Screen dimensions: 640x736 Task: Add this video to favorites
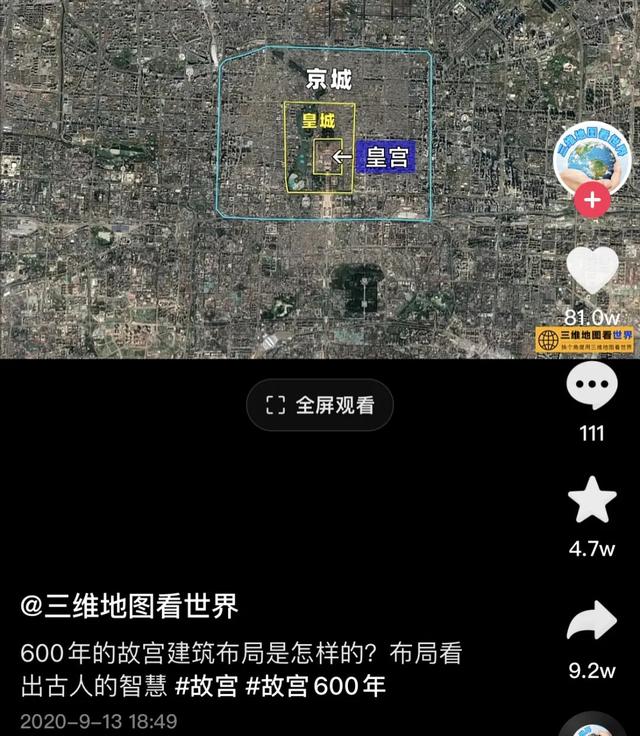click(x=592, y=501)
